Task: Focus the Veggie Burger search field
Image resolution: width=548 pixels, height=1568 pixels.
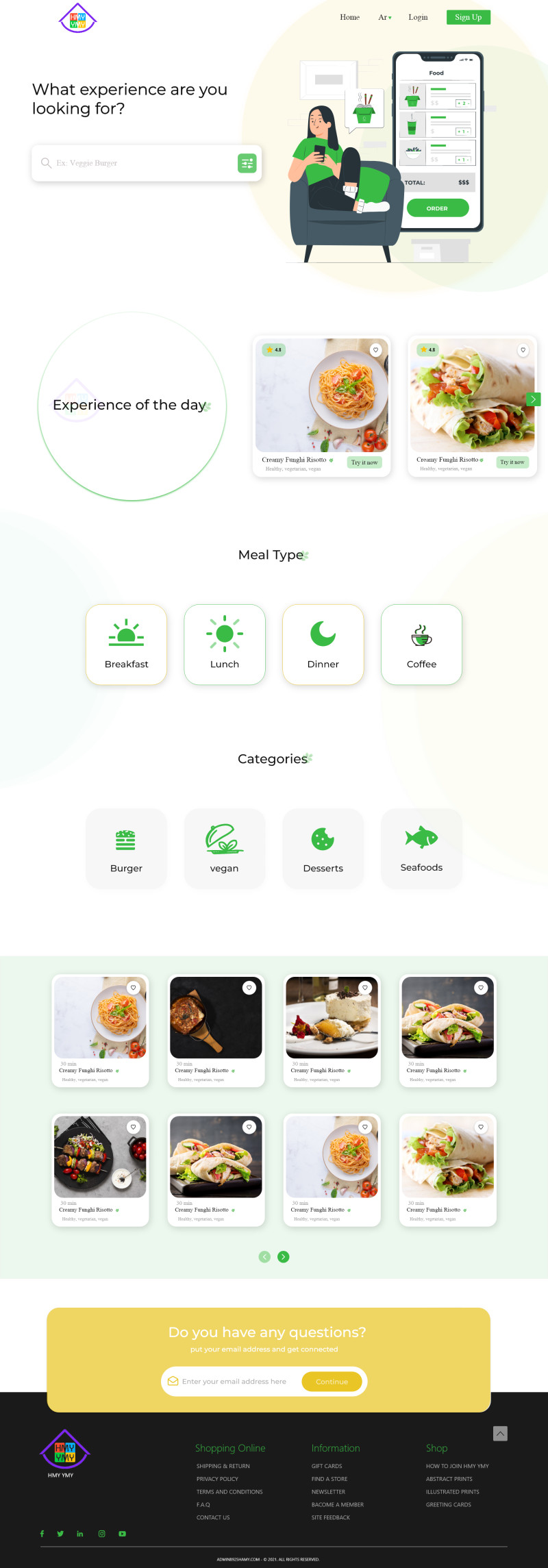Action: point(137,163)
